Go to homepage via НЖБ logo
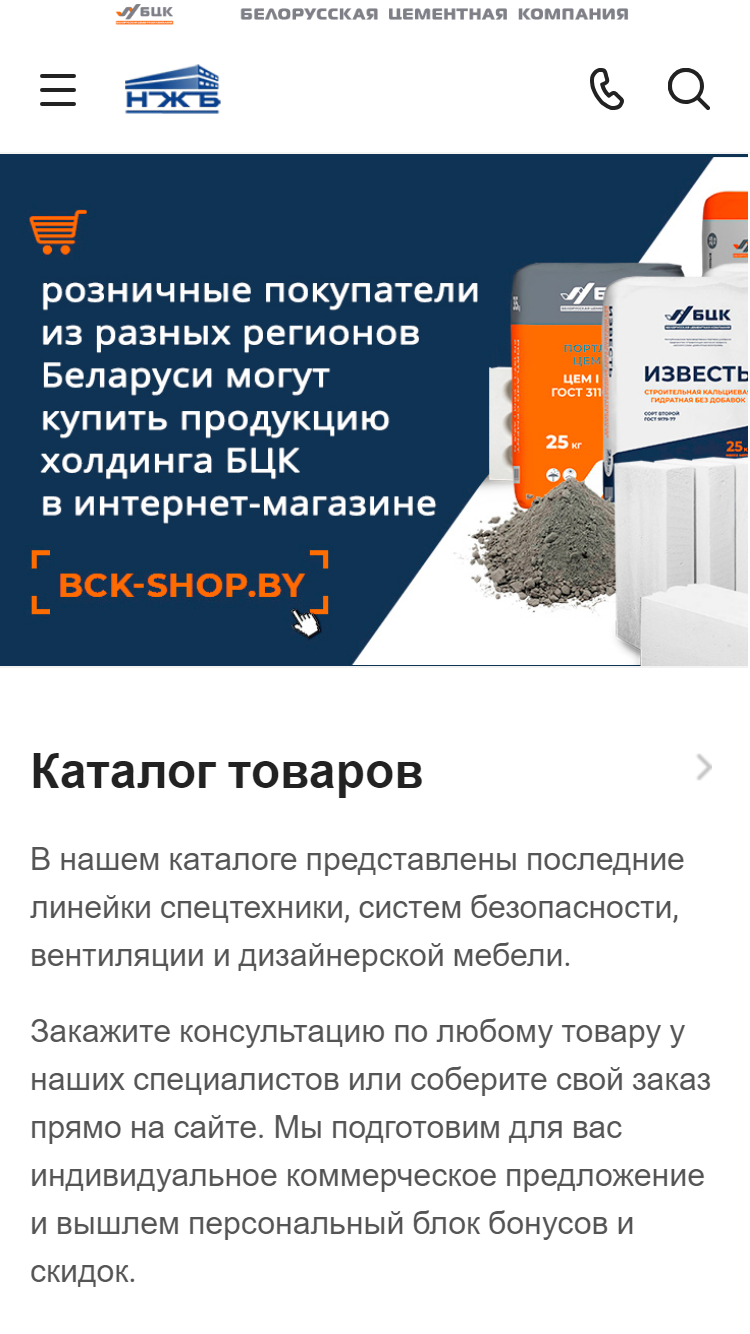This screenshot has height=1334, width=750. point(172,89)
